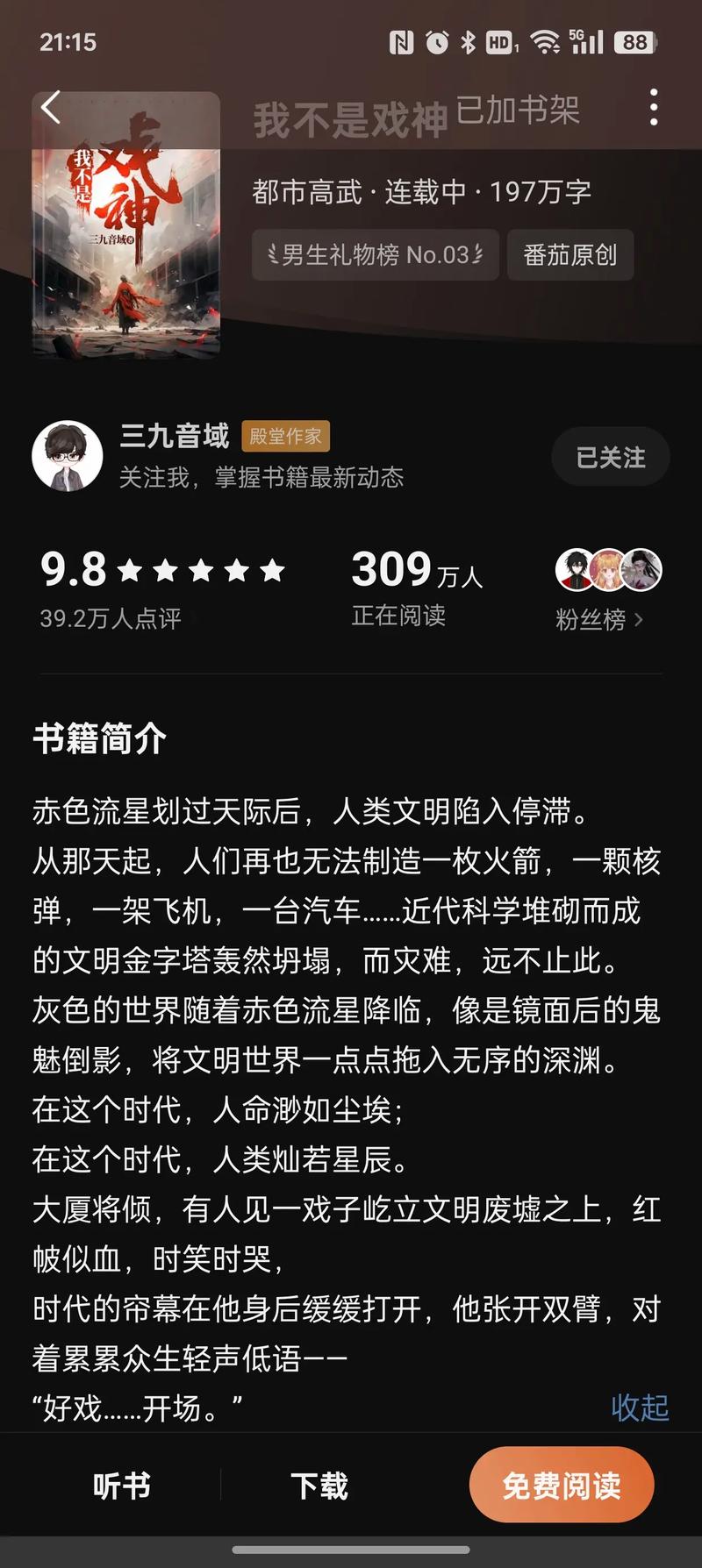
Task: Open the 男生礼物榜 No.03 ranking entry
Action: 375,255
